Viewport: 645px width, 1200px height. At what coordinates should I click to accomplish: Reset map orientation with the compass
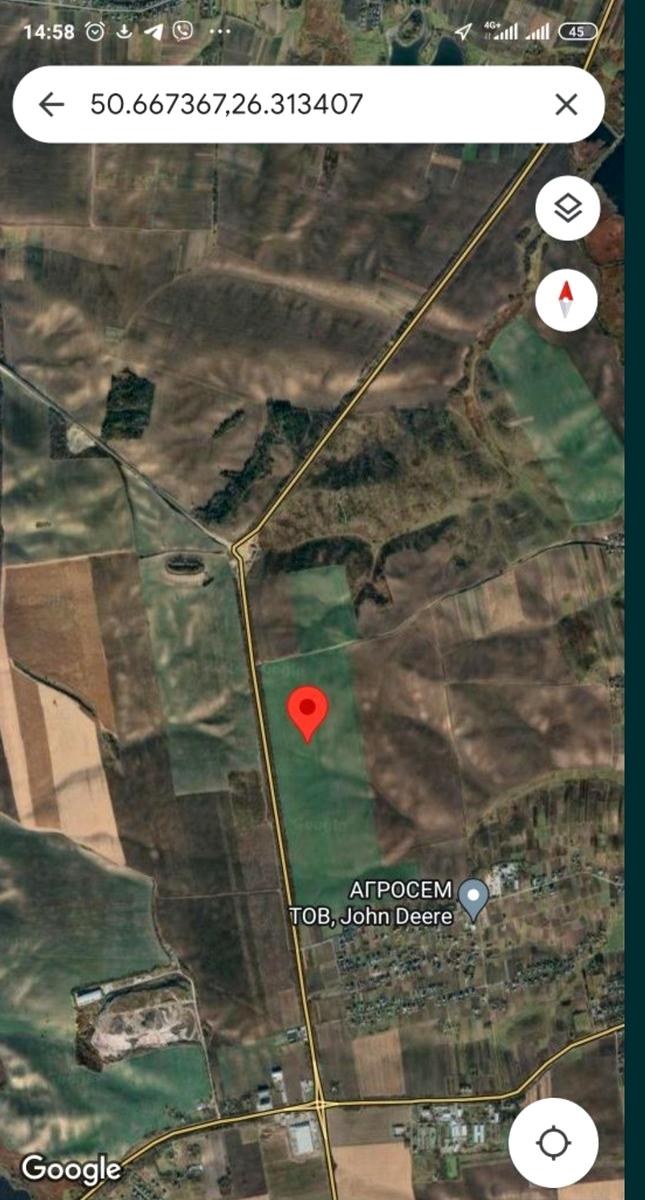click(566, 299)
